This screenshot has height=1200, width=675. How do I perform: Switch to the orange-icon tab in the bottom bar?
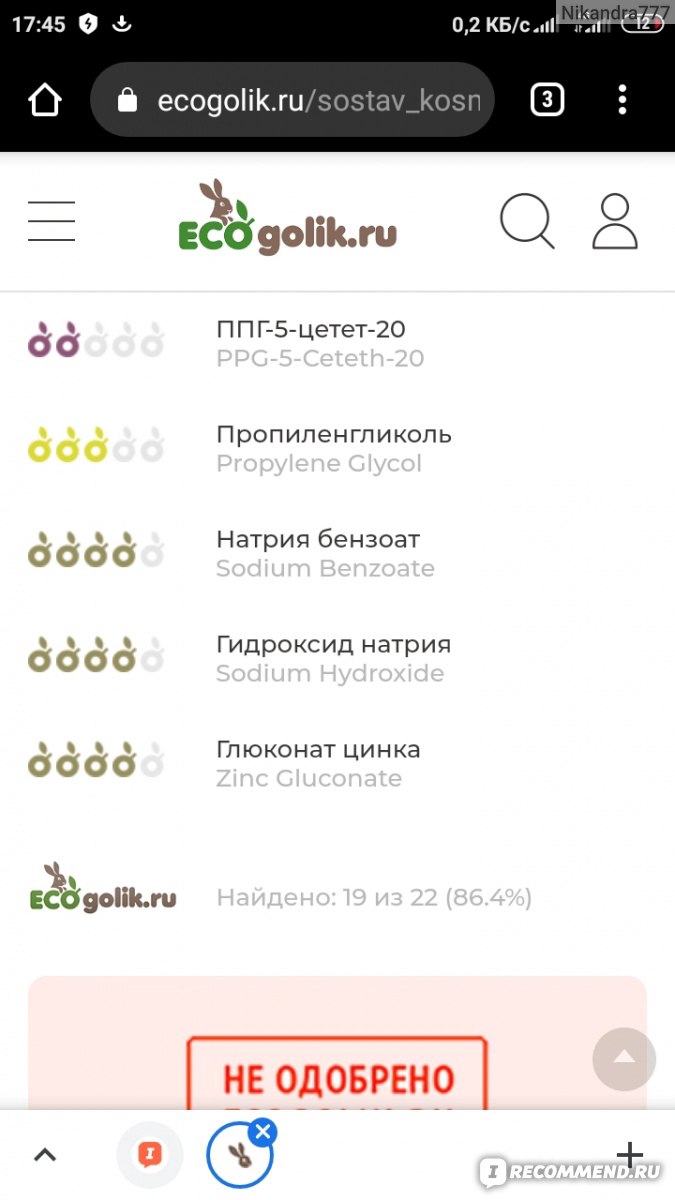tap(150, 1155)
